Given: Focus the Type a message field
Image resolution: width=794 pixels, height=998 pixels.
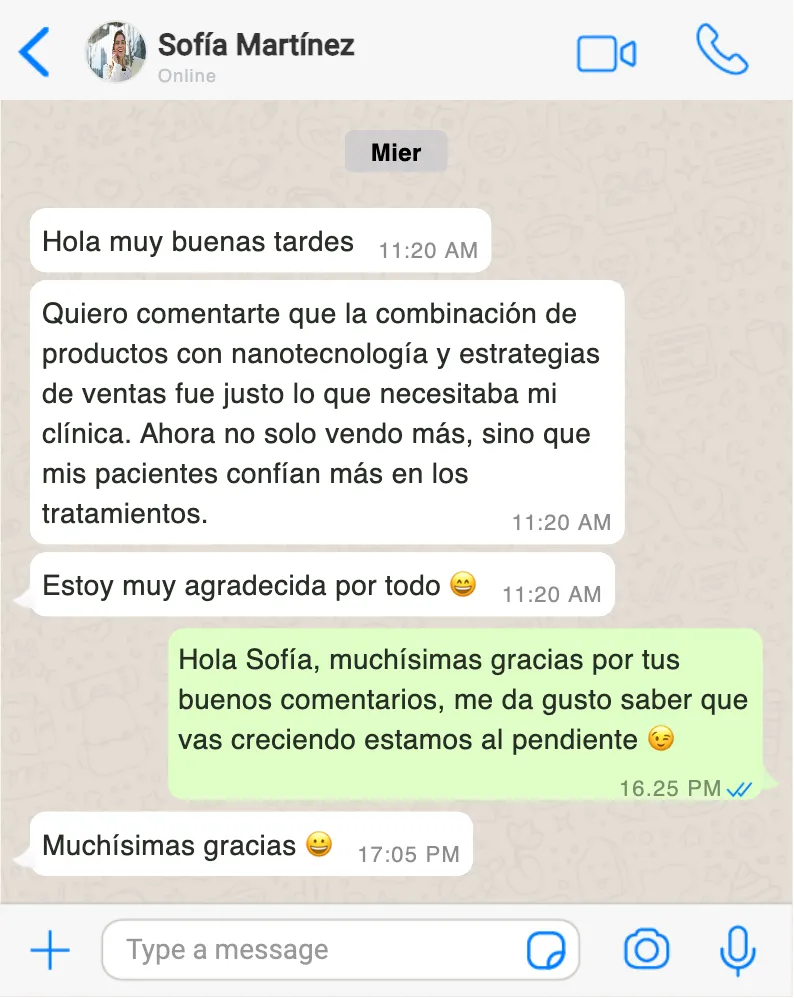Looking at the screenshot, I should coord(310,950).
